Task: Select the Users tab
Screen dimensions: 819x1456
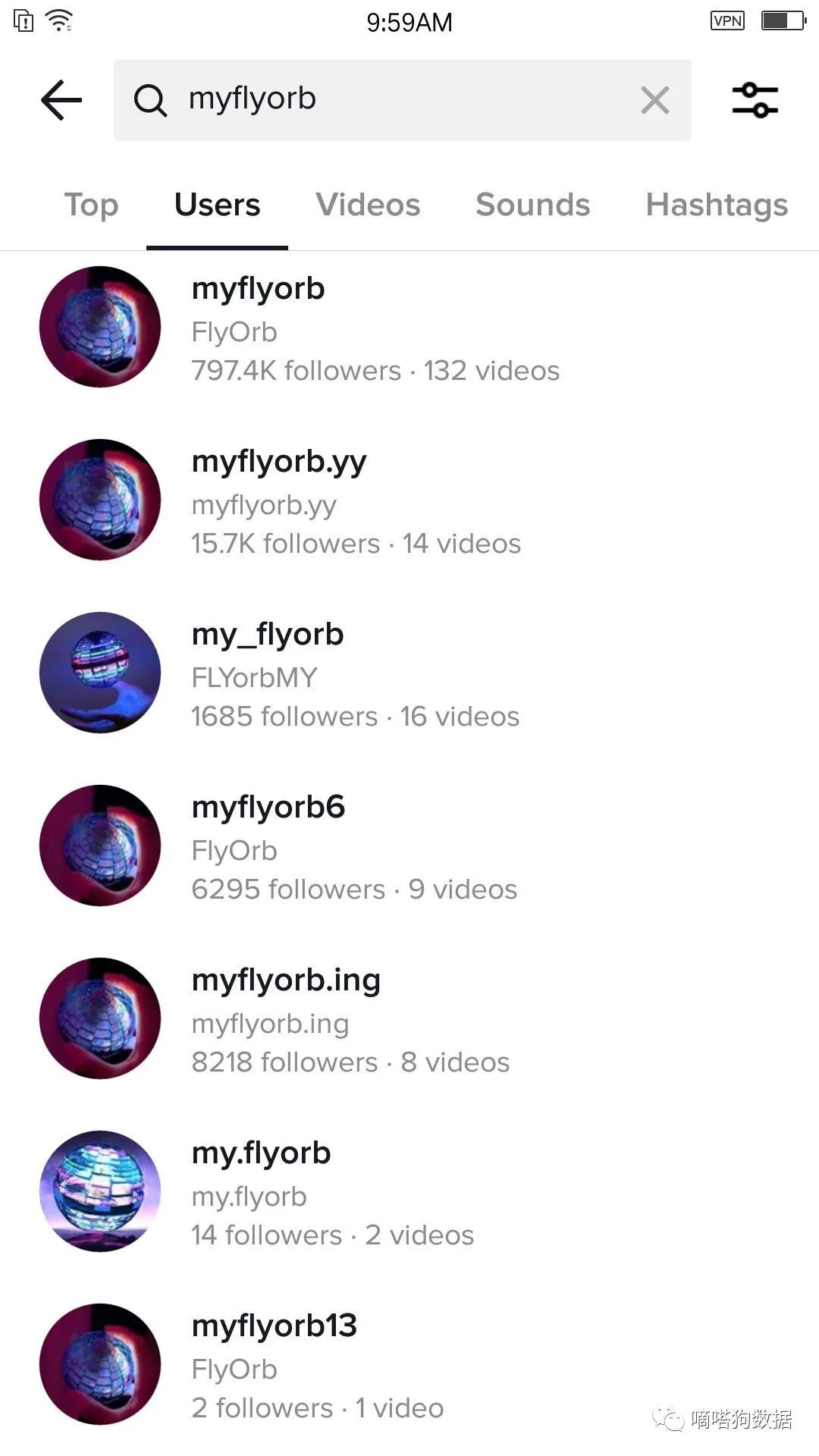Action: click(217, 205)
